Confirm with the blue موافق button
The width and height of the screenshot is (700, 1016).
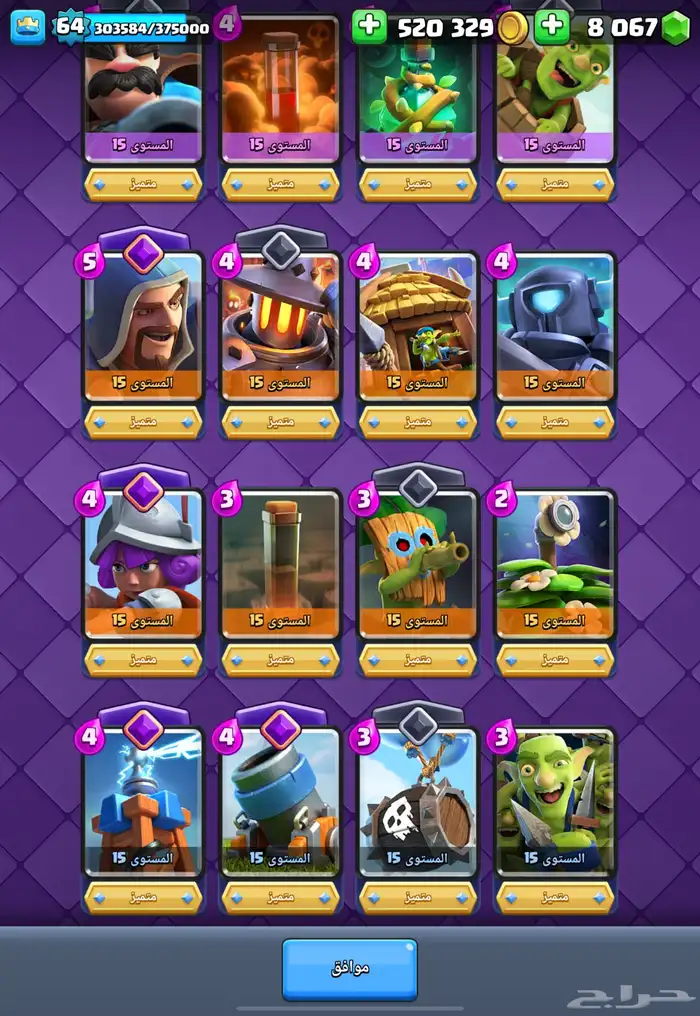[x=349, y=969]
